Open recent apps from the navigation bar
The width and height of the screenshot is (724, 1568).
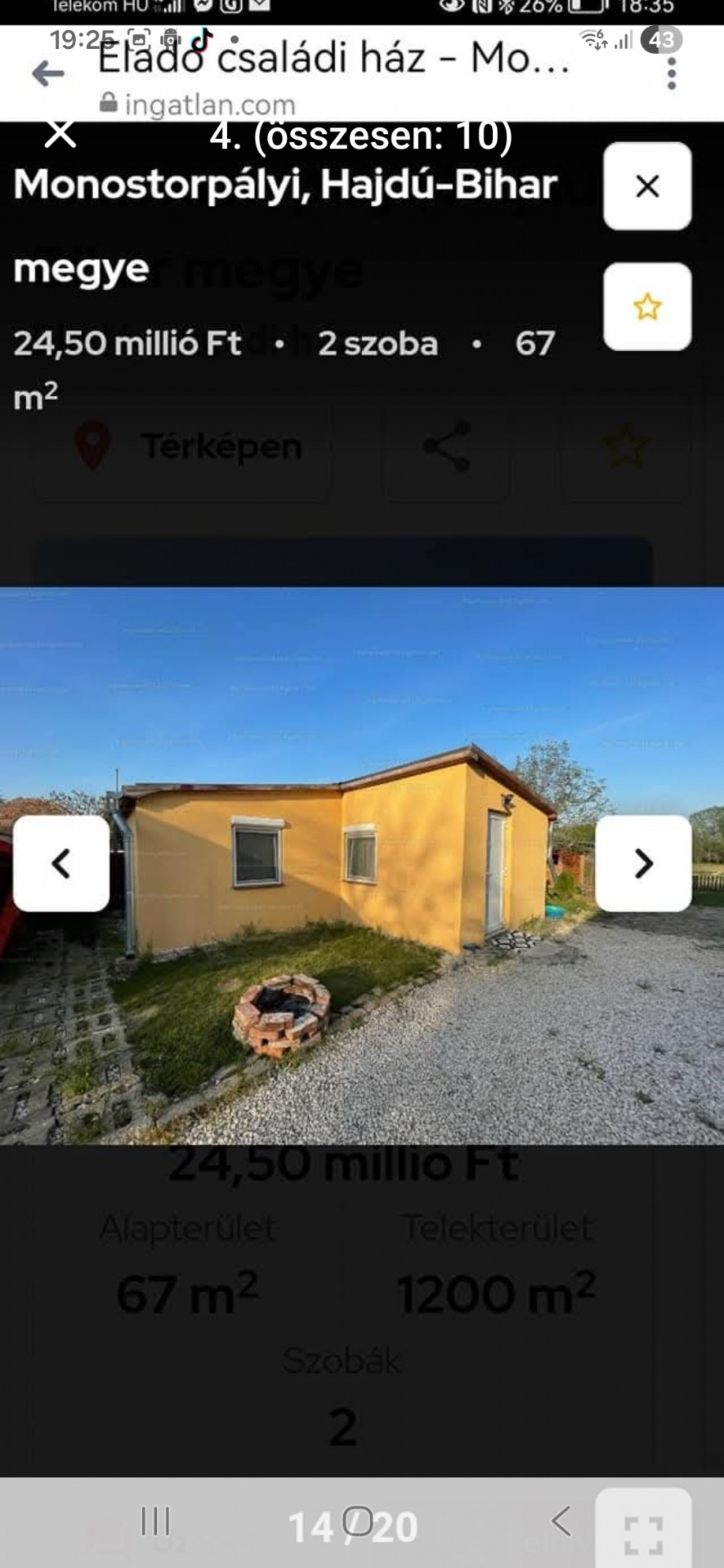tap(155, 1521)
